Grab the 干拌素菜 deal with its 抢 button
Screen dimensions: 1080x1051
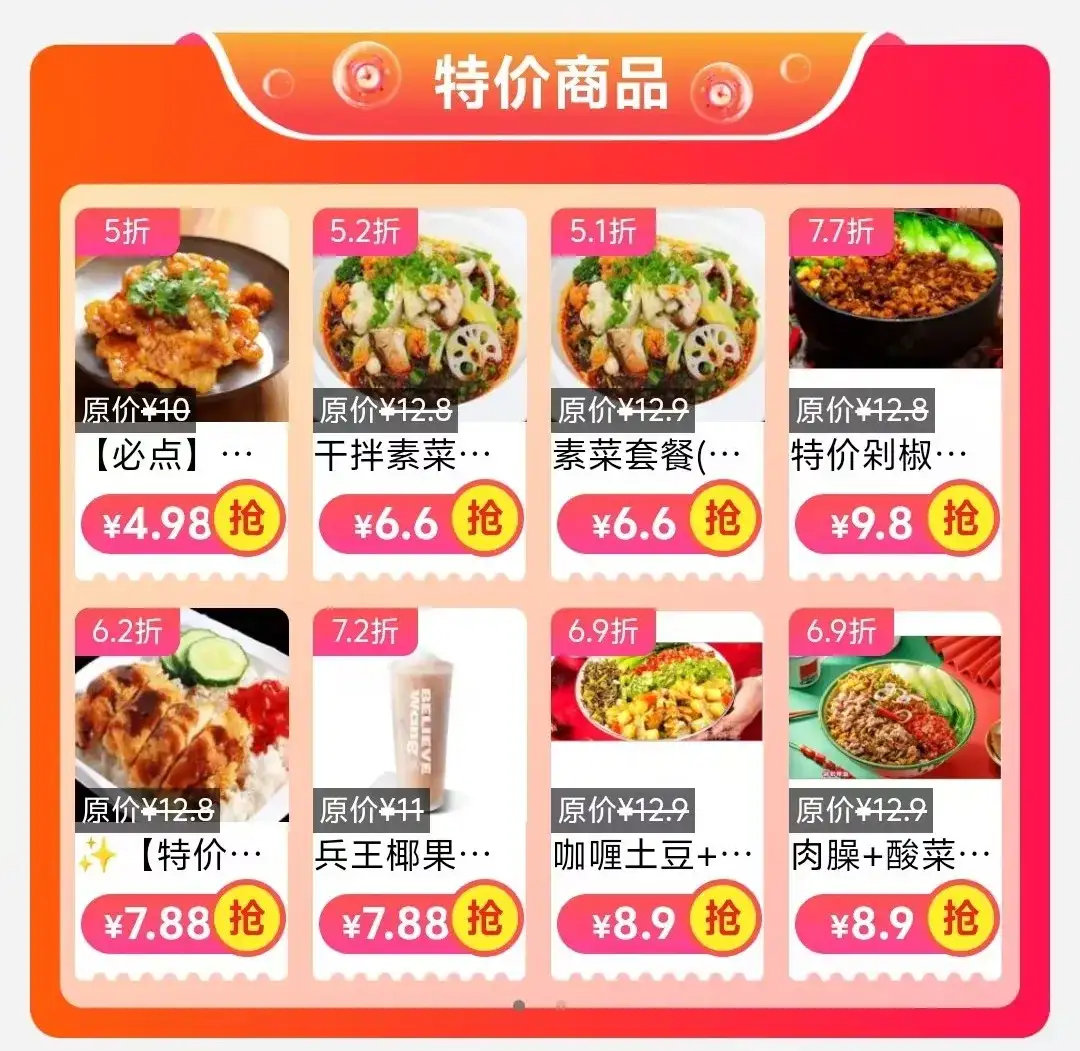pos(485,519)
